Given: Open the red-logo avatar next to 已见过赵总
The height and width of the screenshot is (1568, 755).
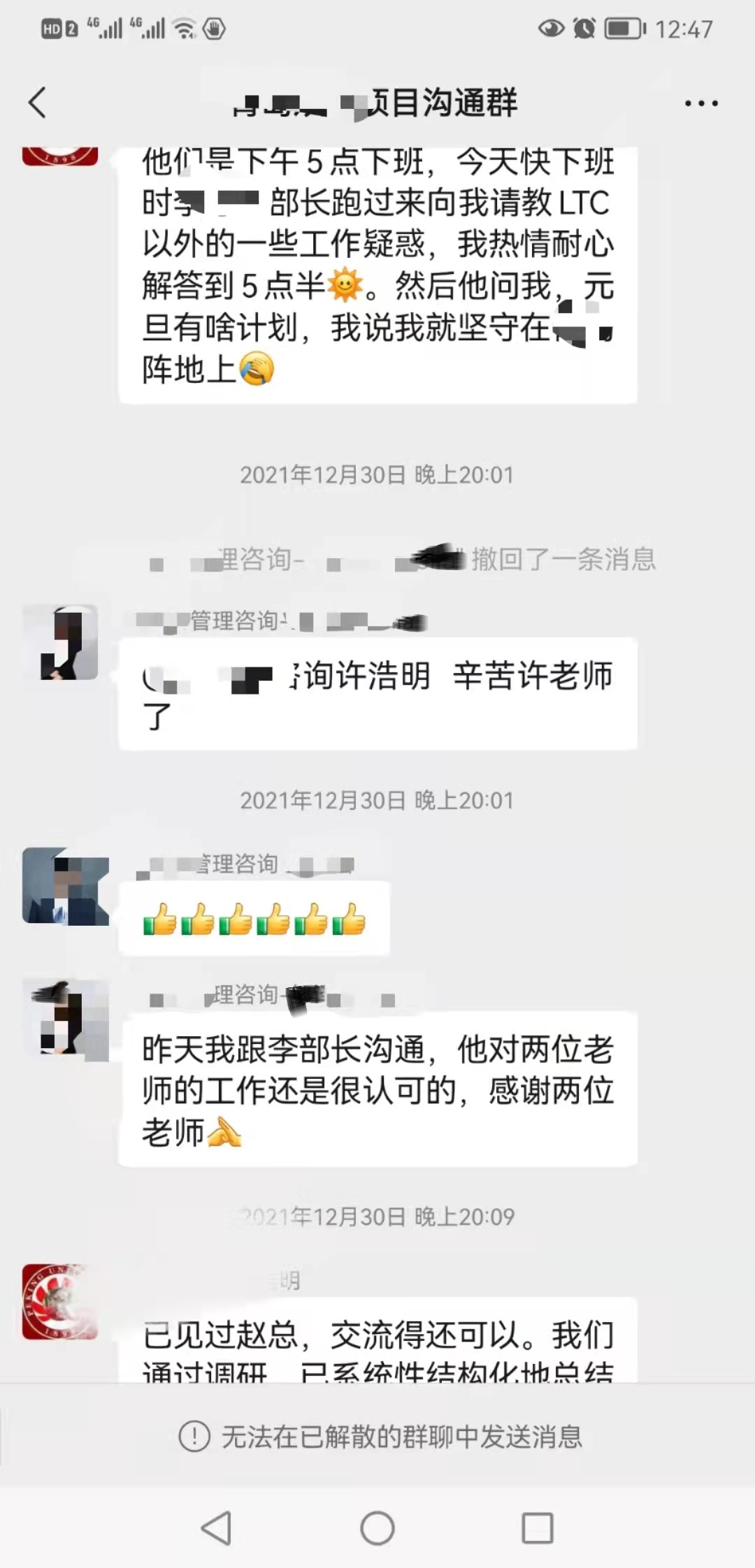Looking at the screenshot, I should (59, 1302).
